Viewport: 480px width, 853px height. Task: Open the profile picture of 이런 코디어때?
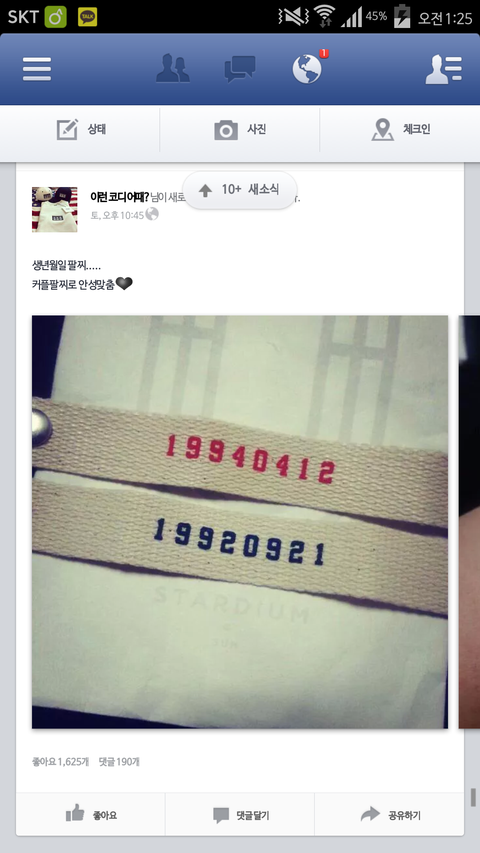click(x=54, y=209)
